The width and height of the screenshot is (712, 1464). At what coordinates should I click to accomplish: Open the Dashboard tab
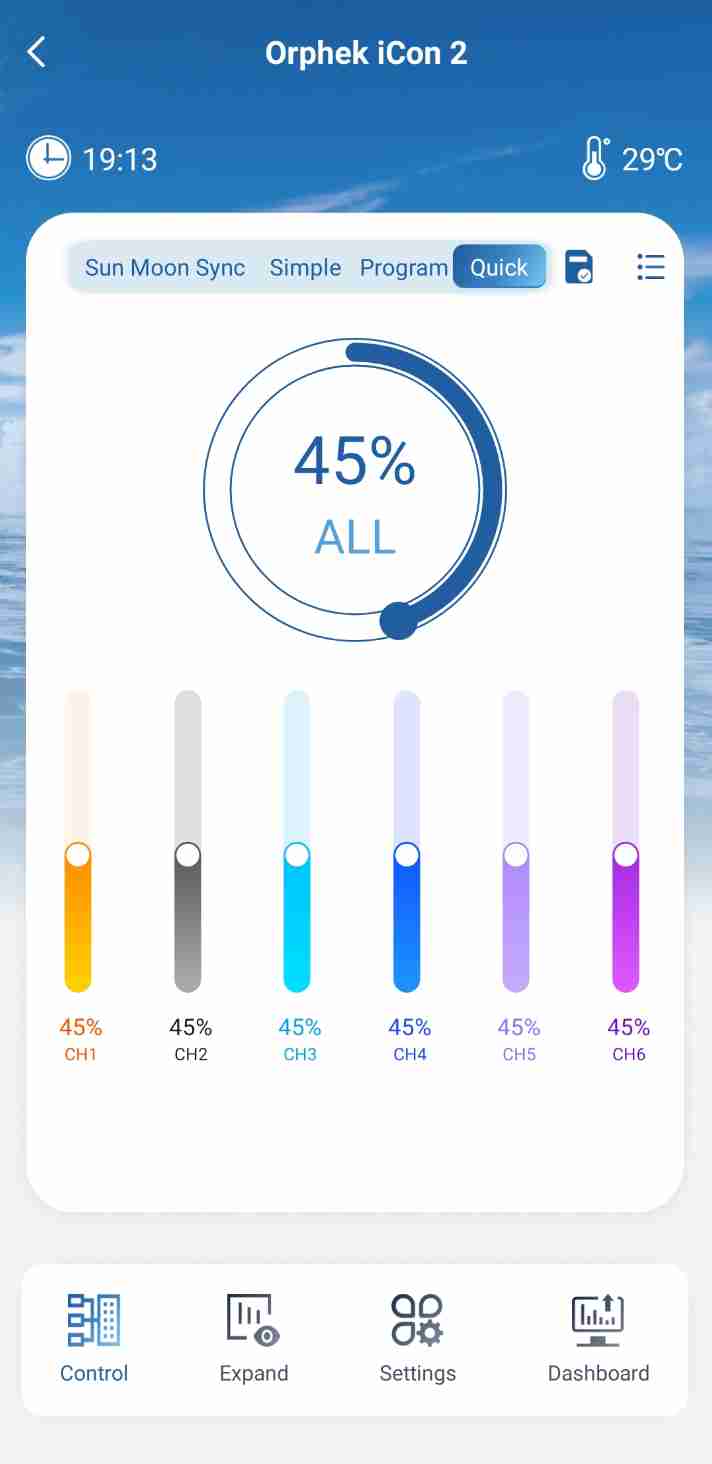pos(598,1339)
